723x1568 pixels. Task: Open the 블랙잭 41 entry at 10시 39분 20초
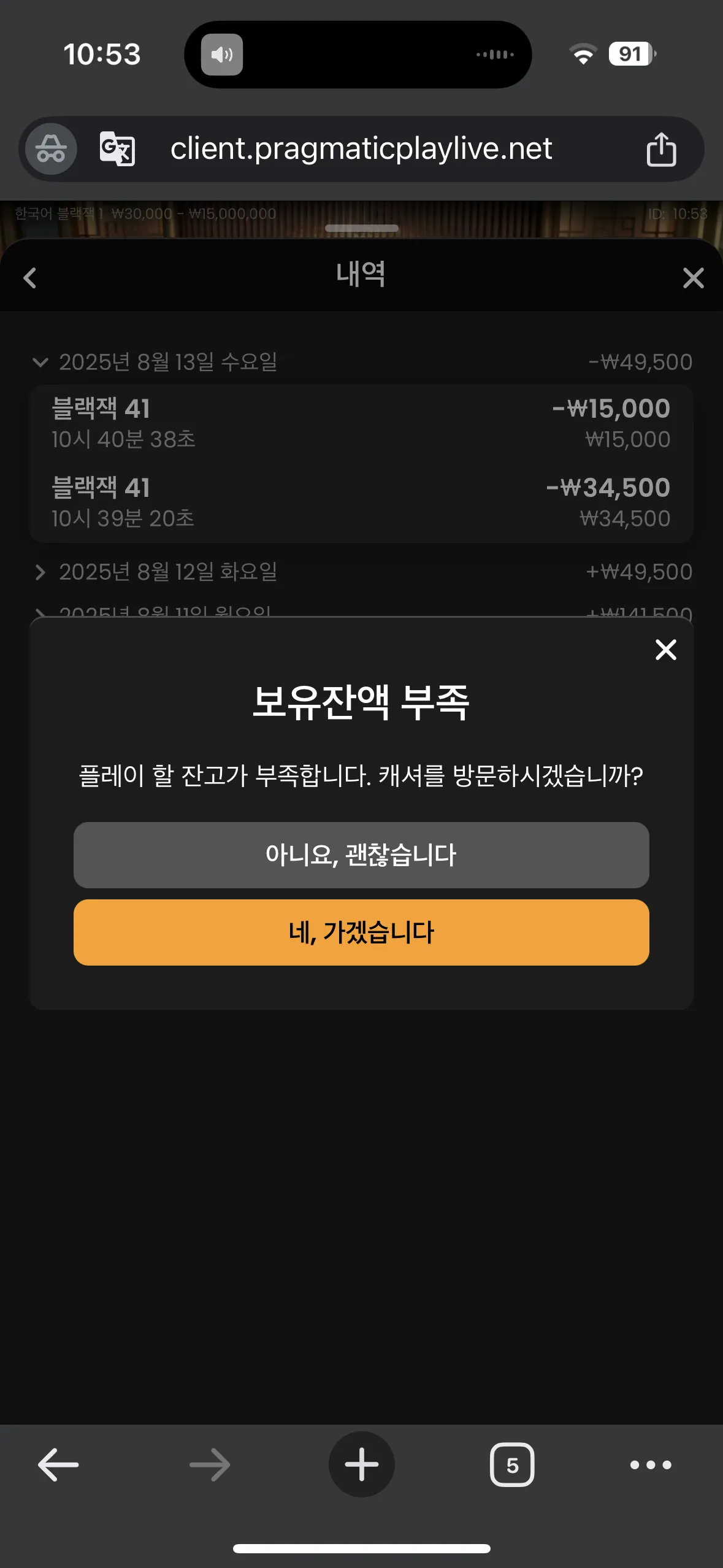coord(361,503)
